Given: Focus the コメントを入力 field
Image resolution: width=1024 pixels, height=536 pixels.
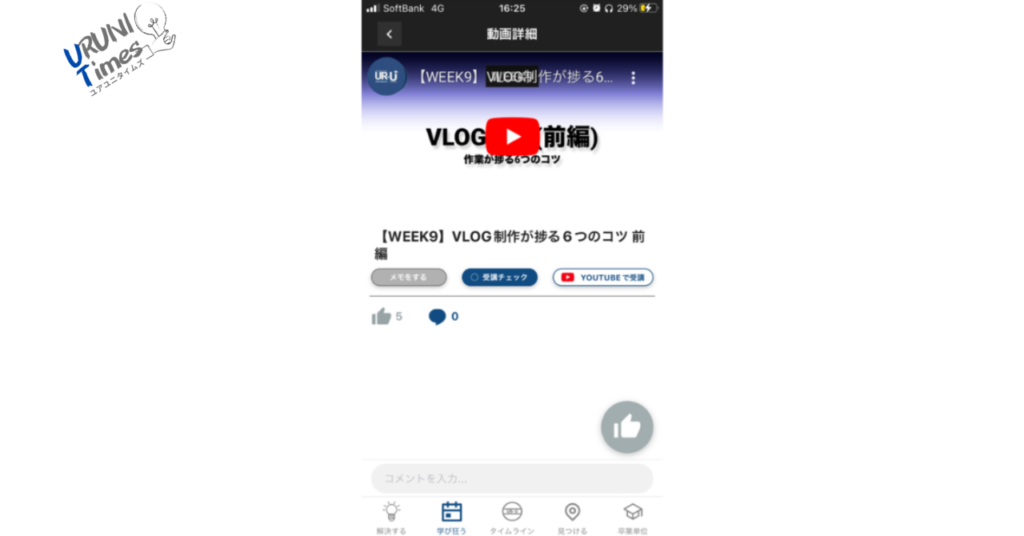Looking at the screenshot, I should tap(511, 479).
